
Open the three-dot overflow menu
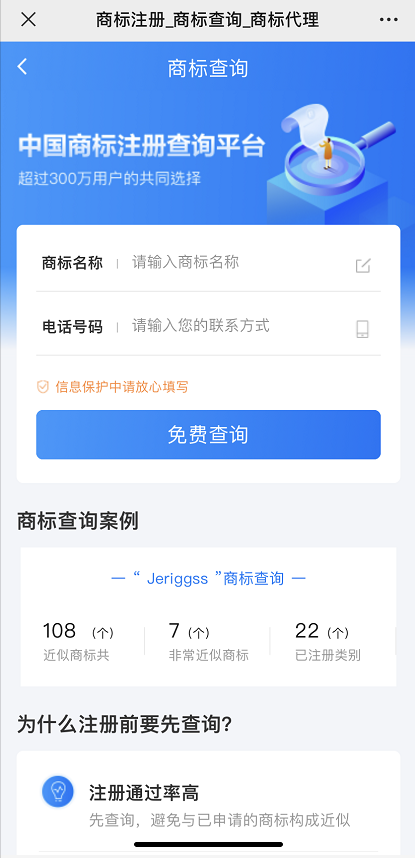[388, 20]
